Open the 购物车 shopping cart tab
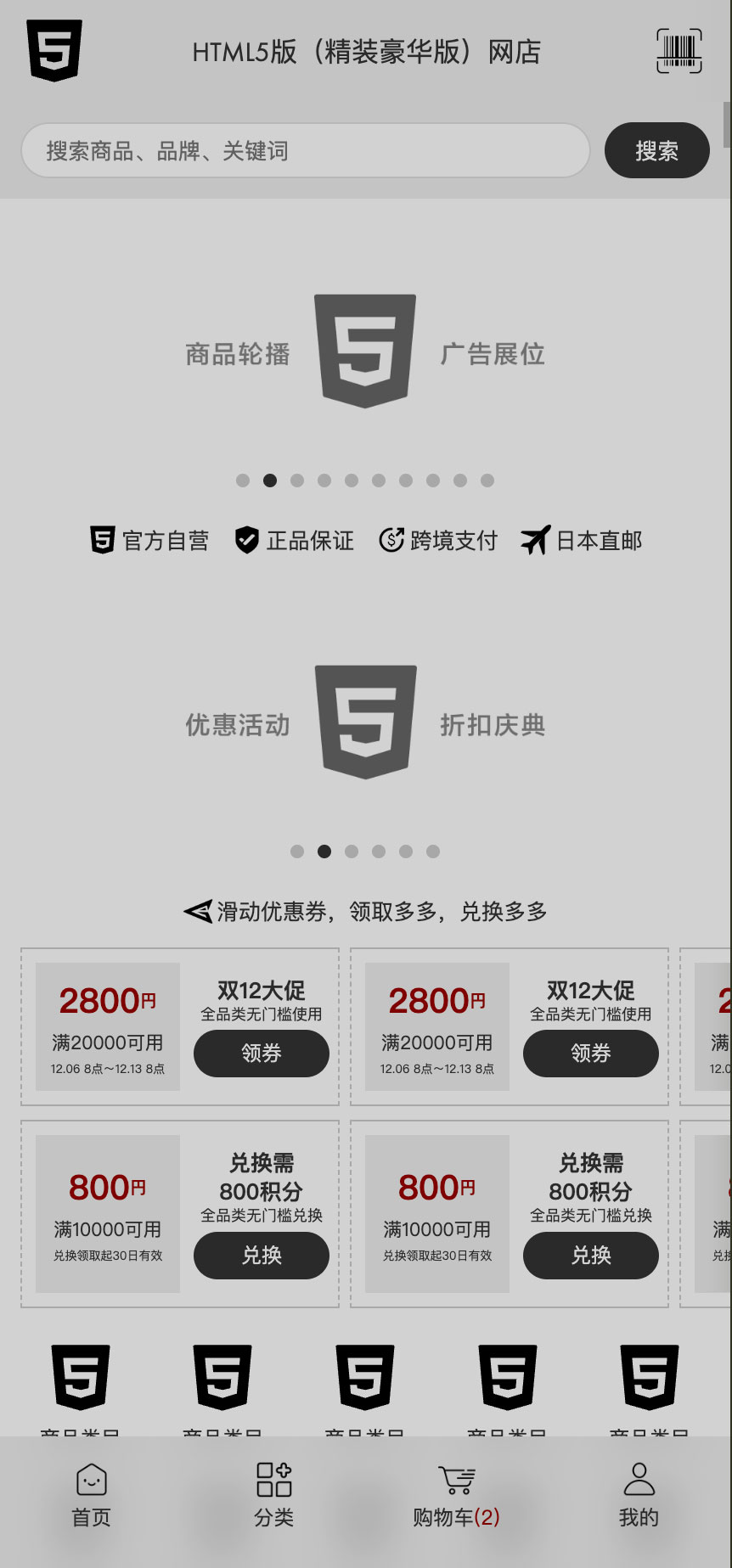 (x=456, y=1496)
